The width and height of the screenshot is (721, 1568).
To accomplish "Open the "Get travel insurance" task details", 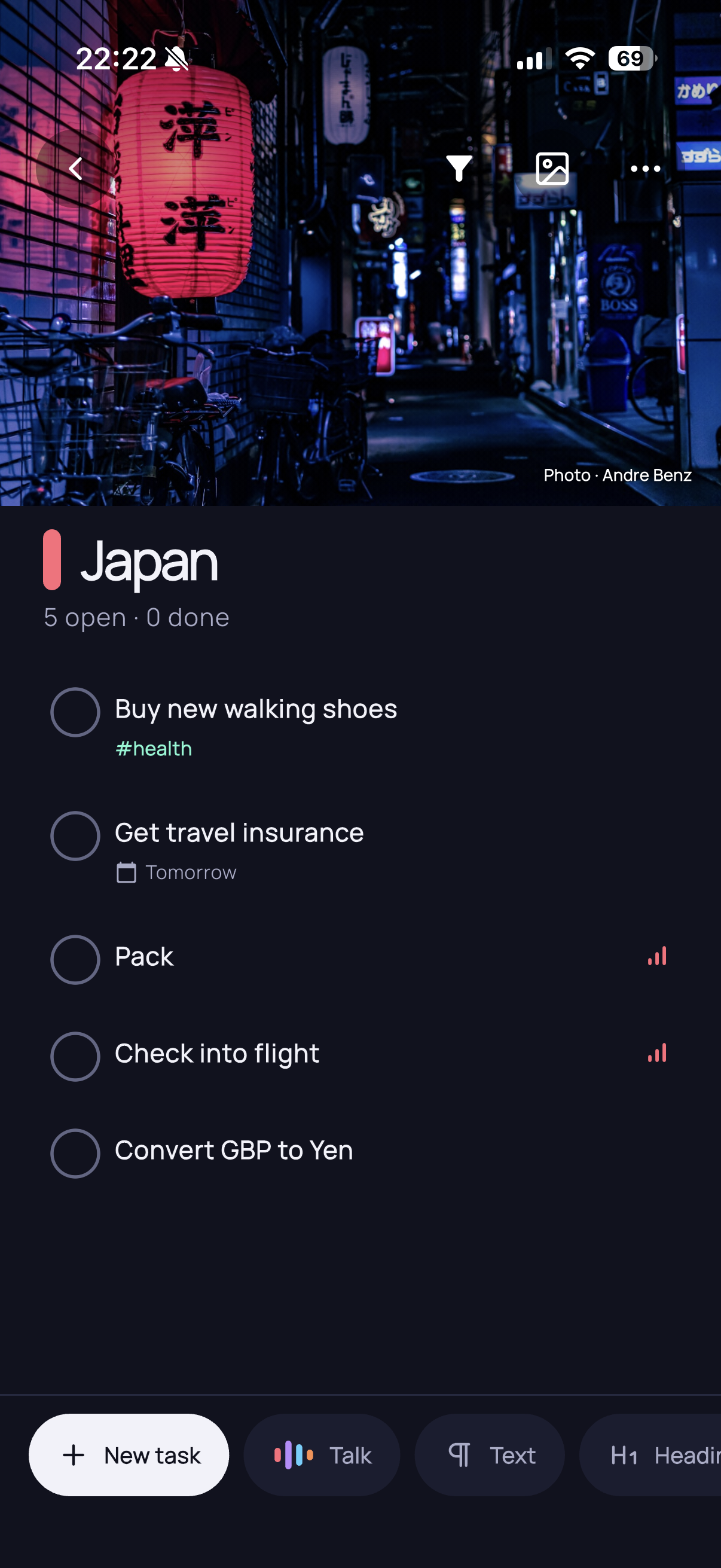I will (x=239, y=832).
